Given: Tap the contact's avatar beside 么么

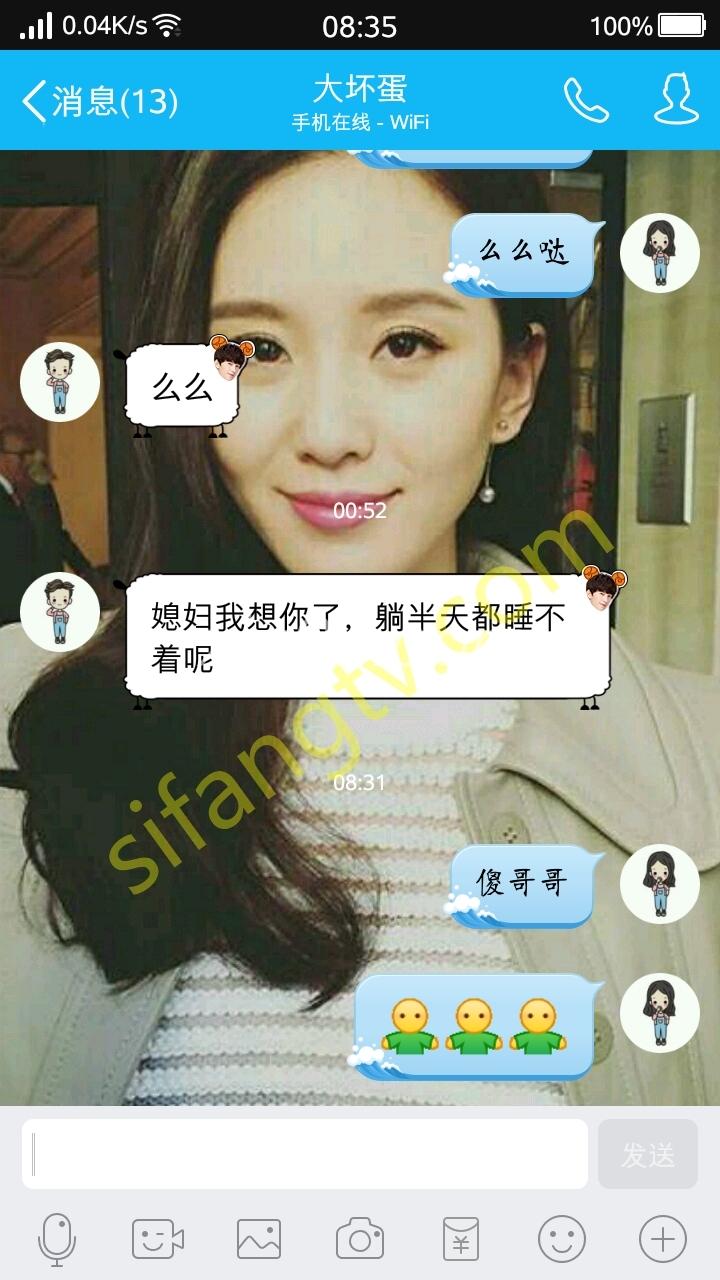Looking at the screenshot, I should coord(60,382).
